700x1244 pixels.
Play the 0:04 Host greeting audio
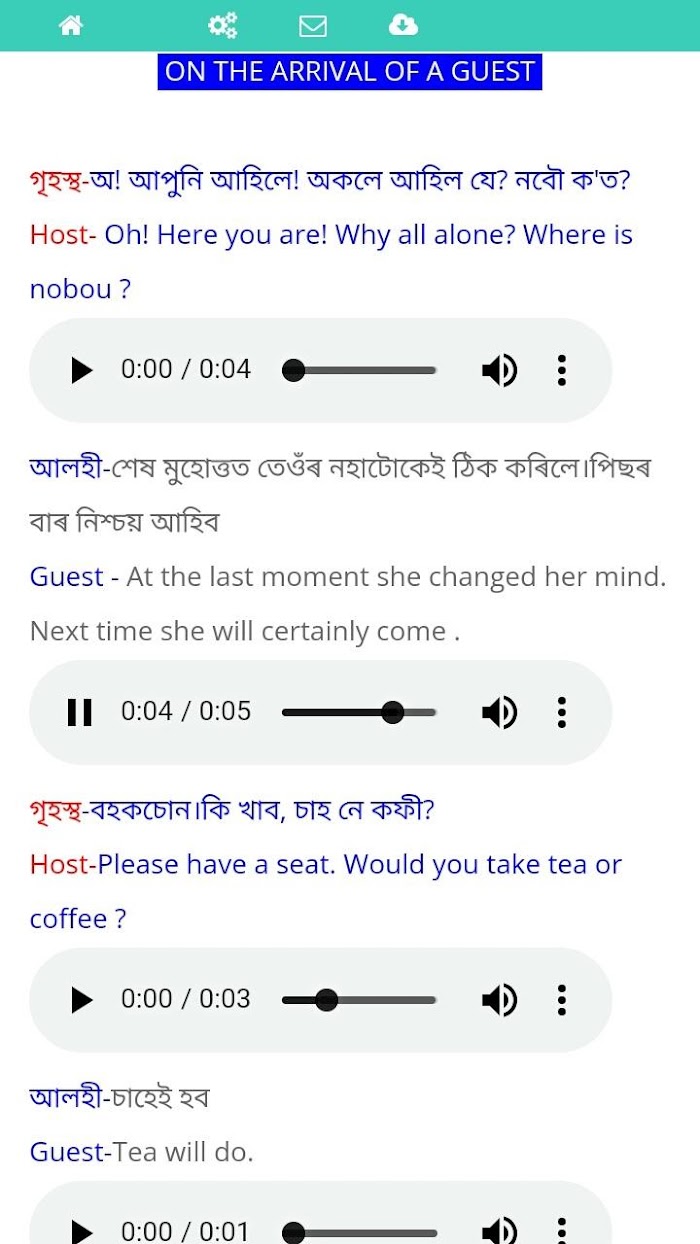81,370
